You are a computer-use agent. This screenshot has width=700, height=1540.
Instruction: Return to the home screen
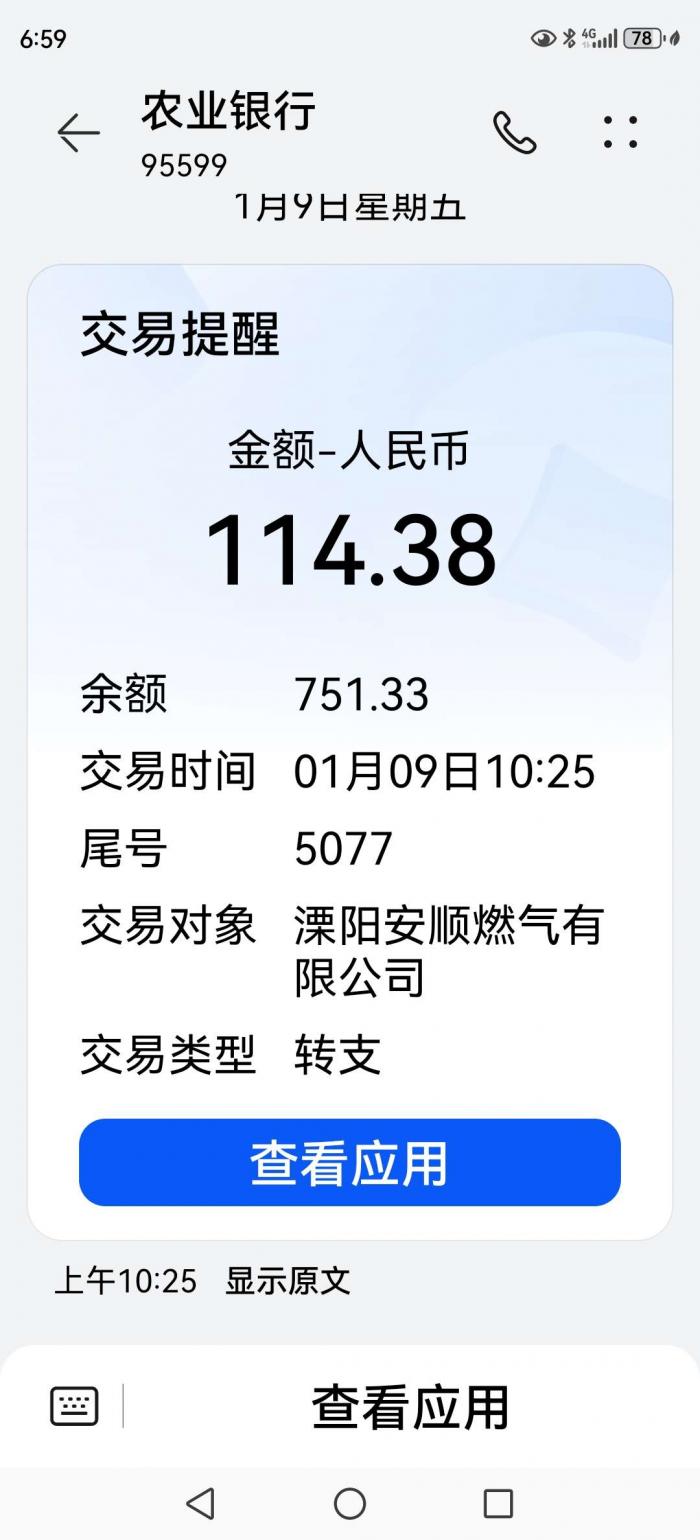(x=350, y=1503)
